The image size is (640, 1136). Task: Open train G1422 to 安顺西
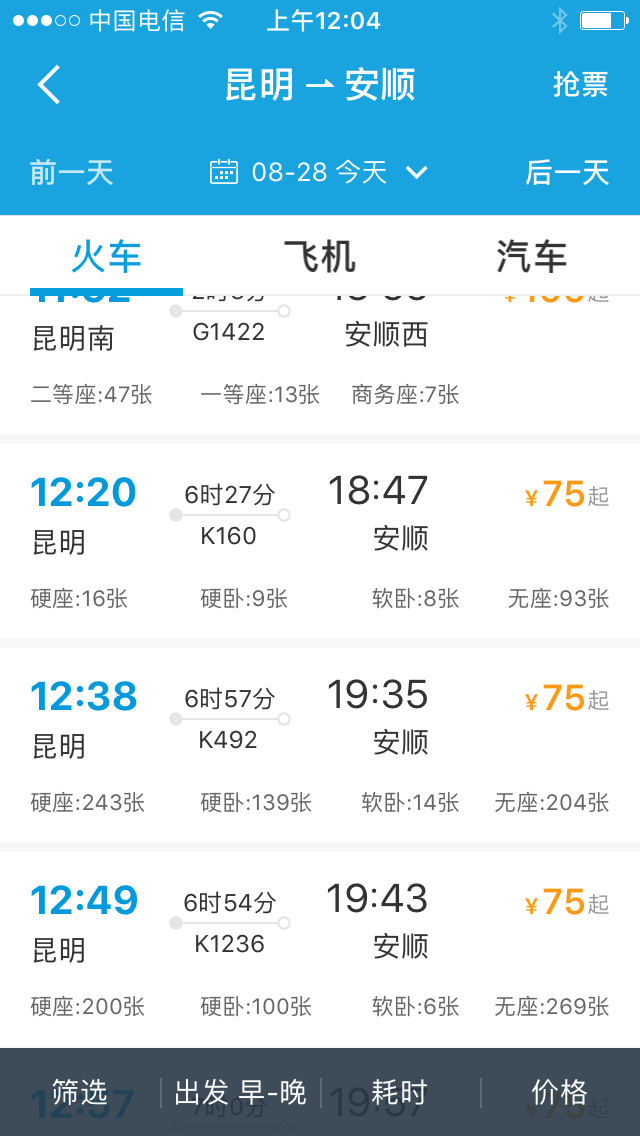[x=320, y=364]
